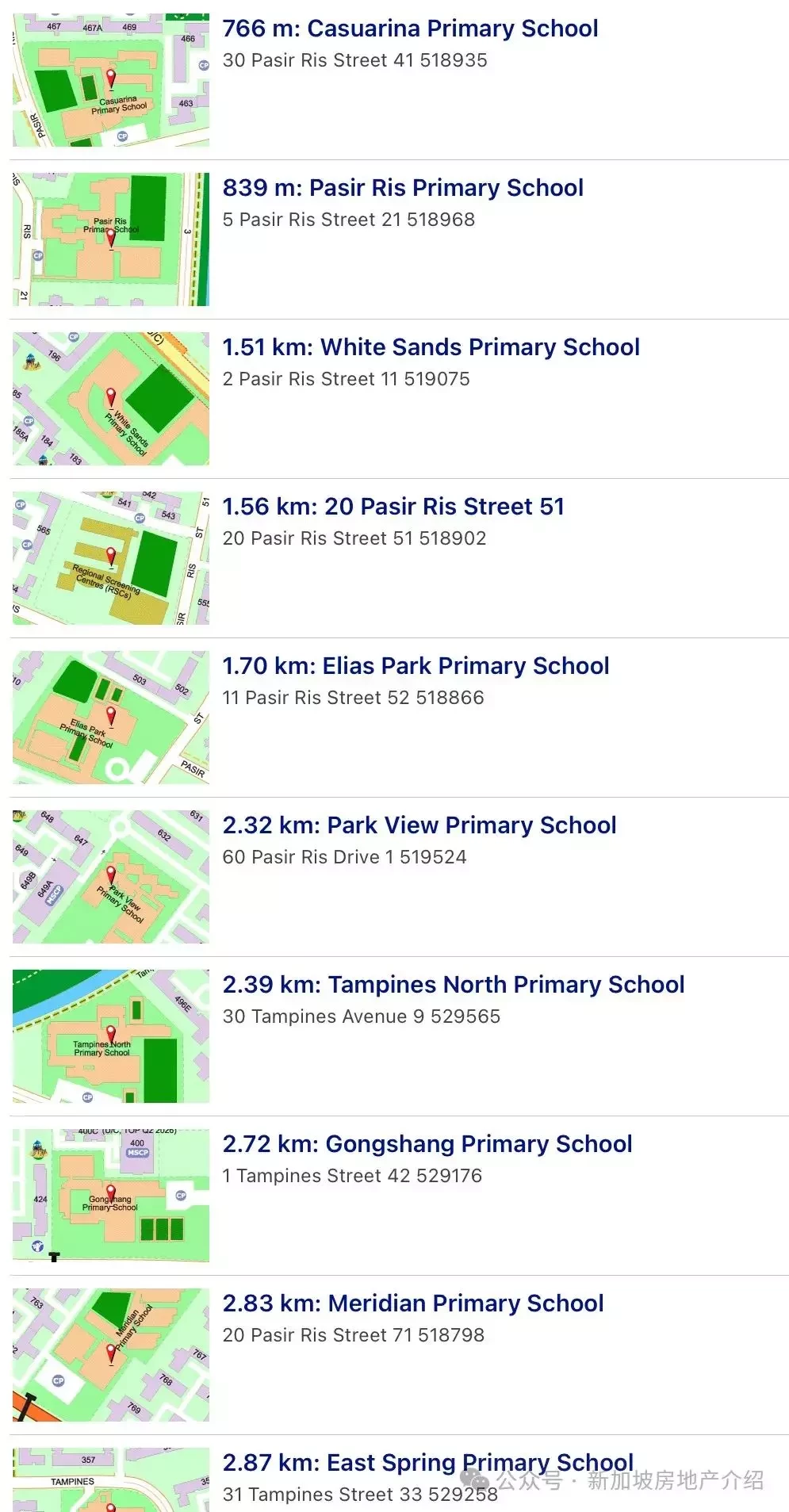Open Park View Primary School listing
The image size is (789, 1512).
pyautogui.click(x=419, y=826)
